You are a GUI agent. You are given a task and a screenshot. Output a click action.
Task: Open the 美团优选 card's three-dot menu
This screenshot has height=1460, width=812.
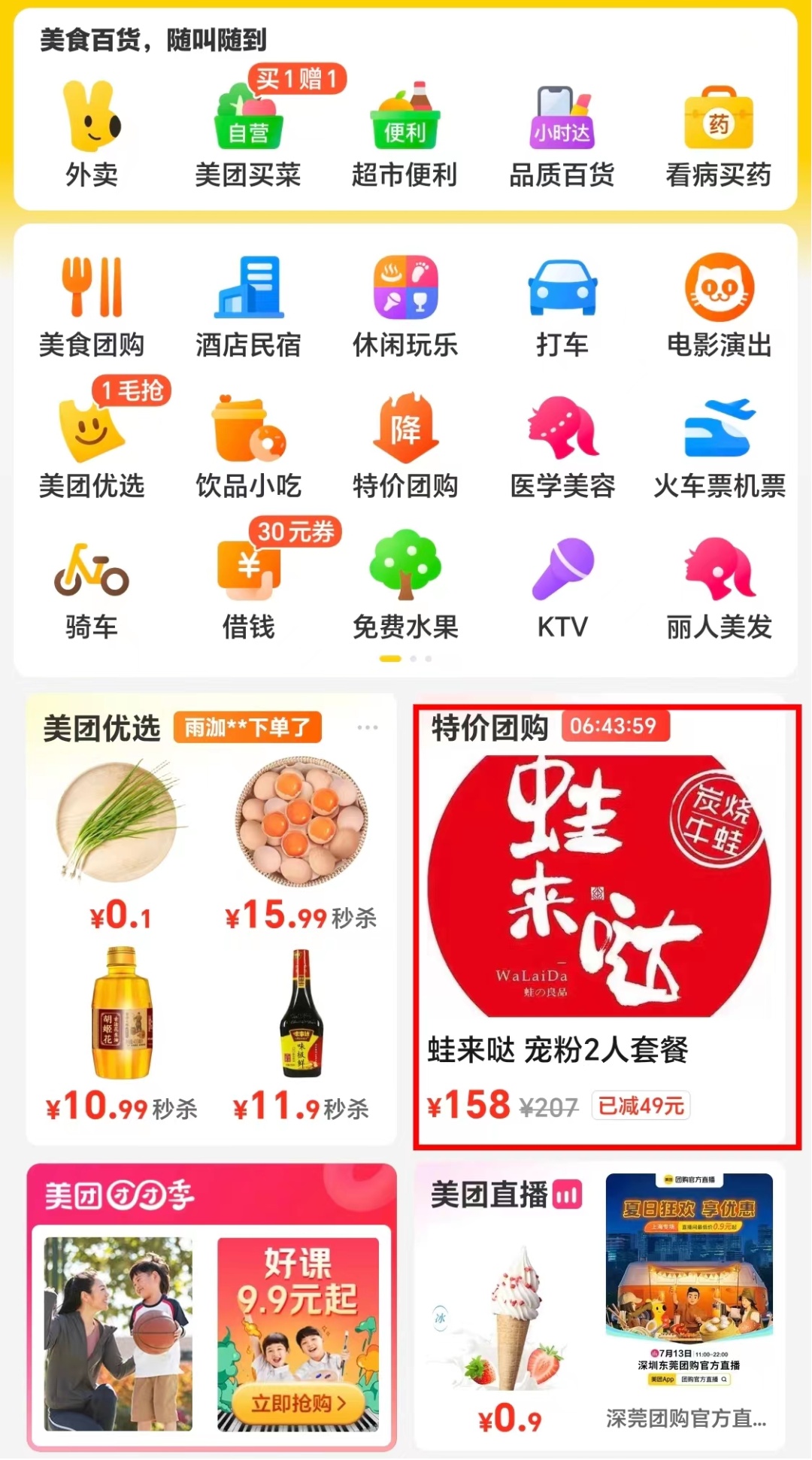click(368, 727)
